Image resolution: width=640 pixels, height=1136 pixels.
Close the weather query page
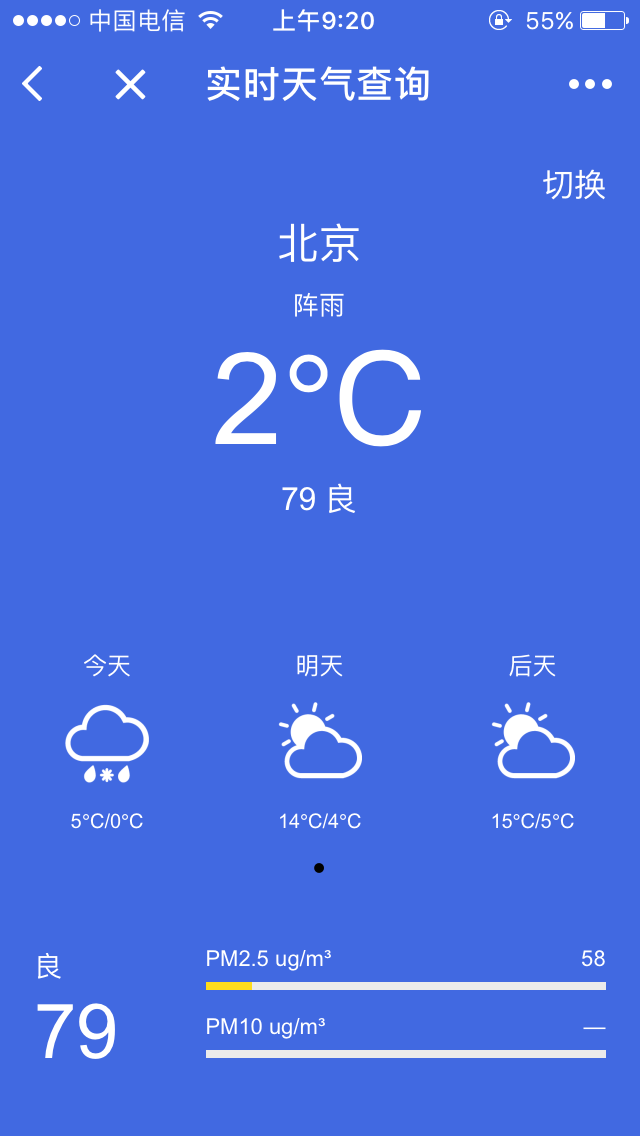click(x=130, y=84)
